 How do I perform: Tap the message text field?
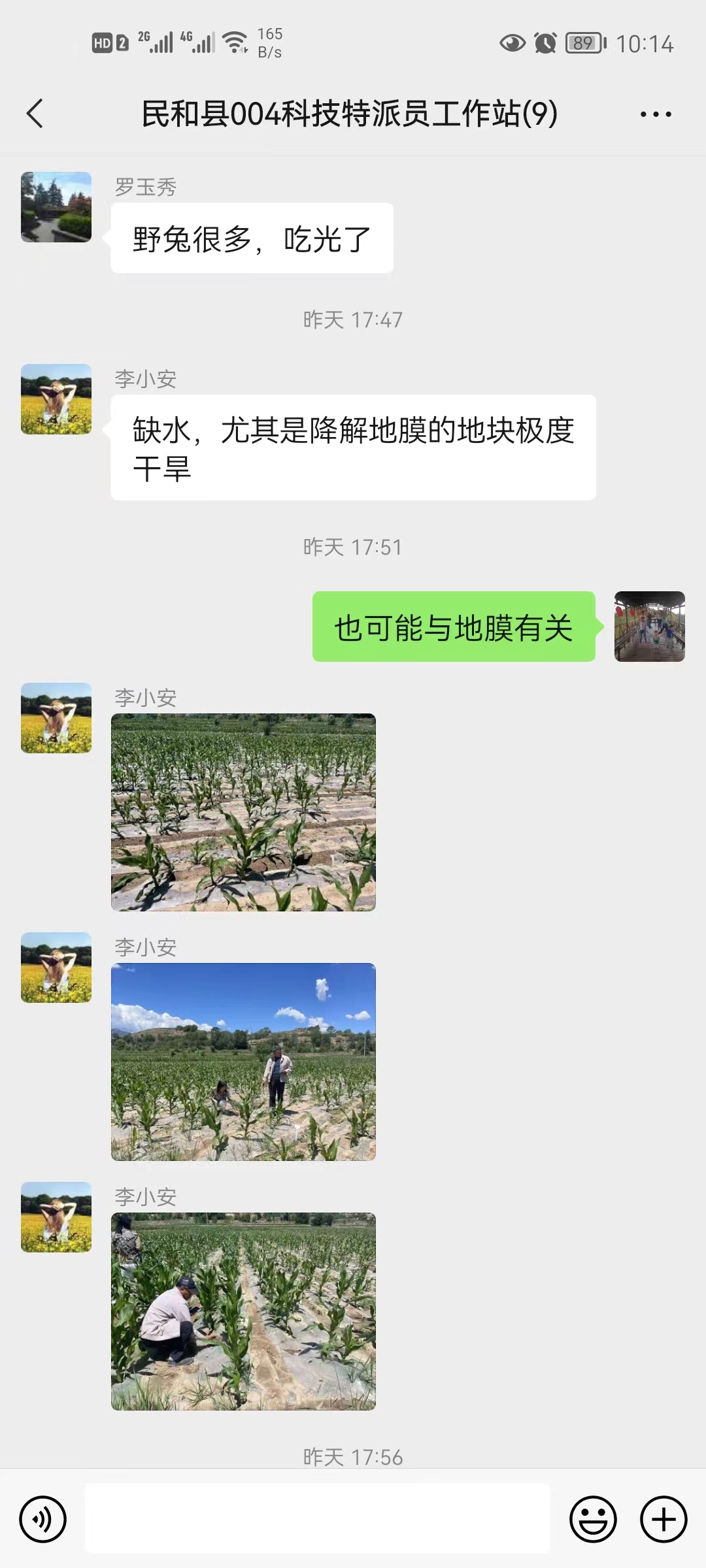tap(318, 1518)
